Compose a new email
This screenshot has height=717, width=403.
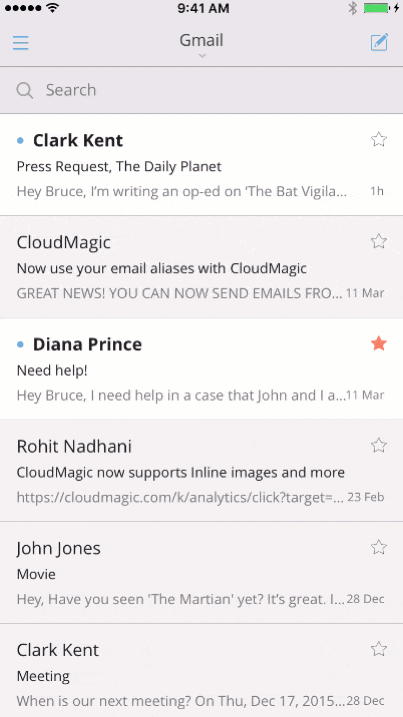(x=379, y=42)
